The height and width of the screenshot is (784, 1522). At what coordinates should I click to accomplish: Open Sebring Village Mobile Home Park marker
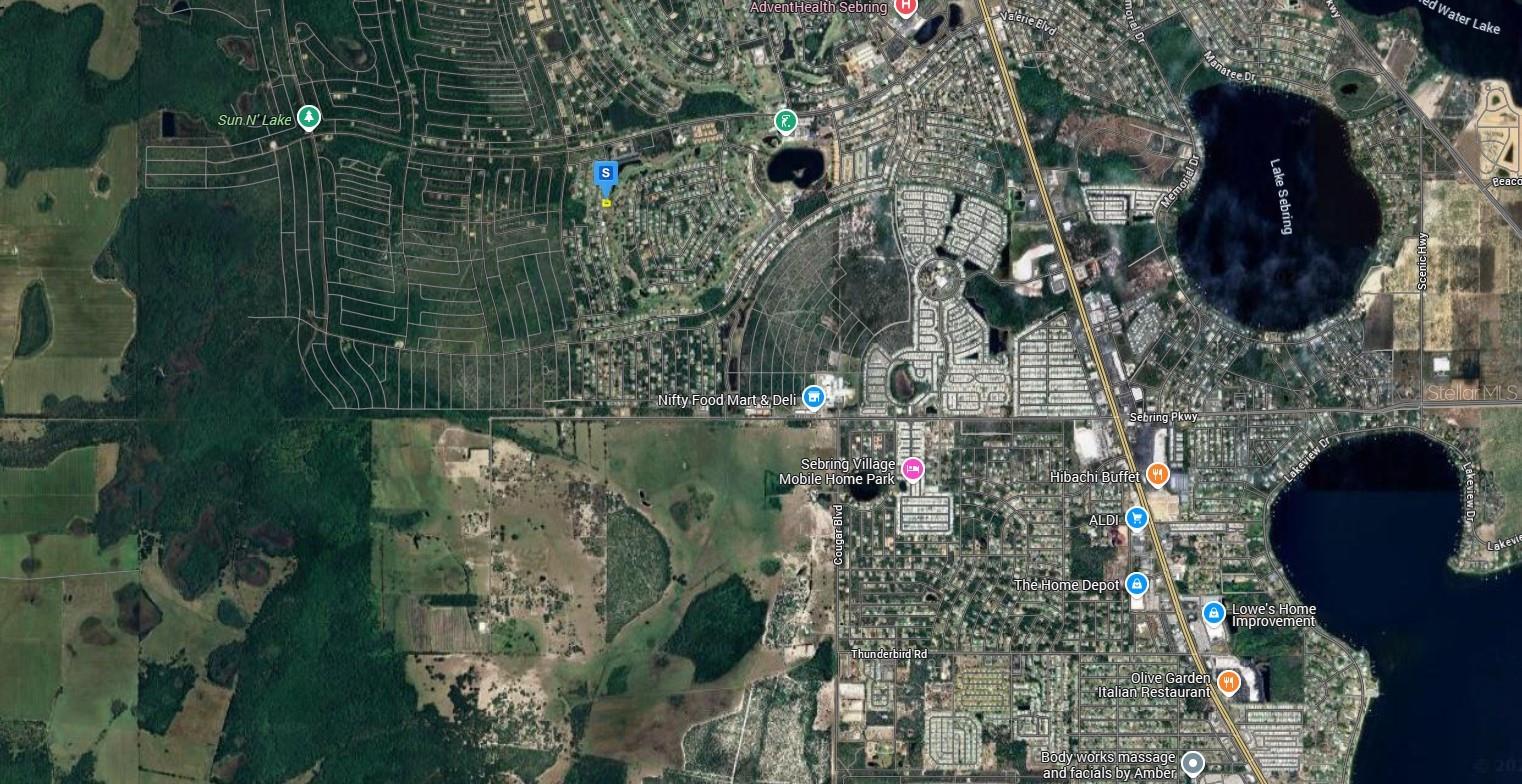click(912, 468)
